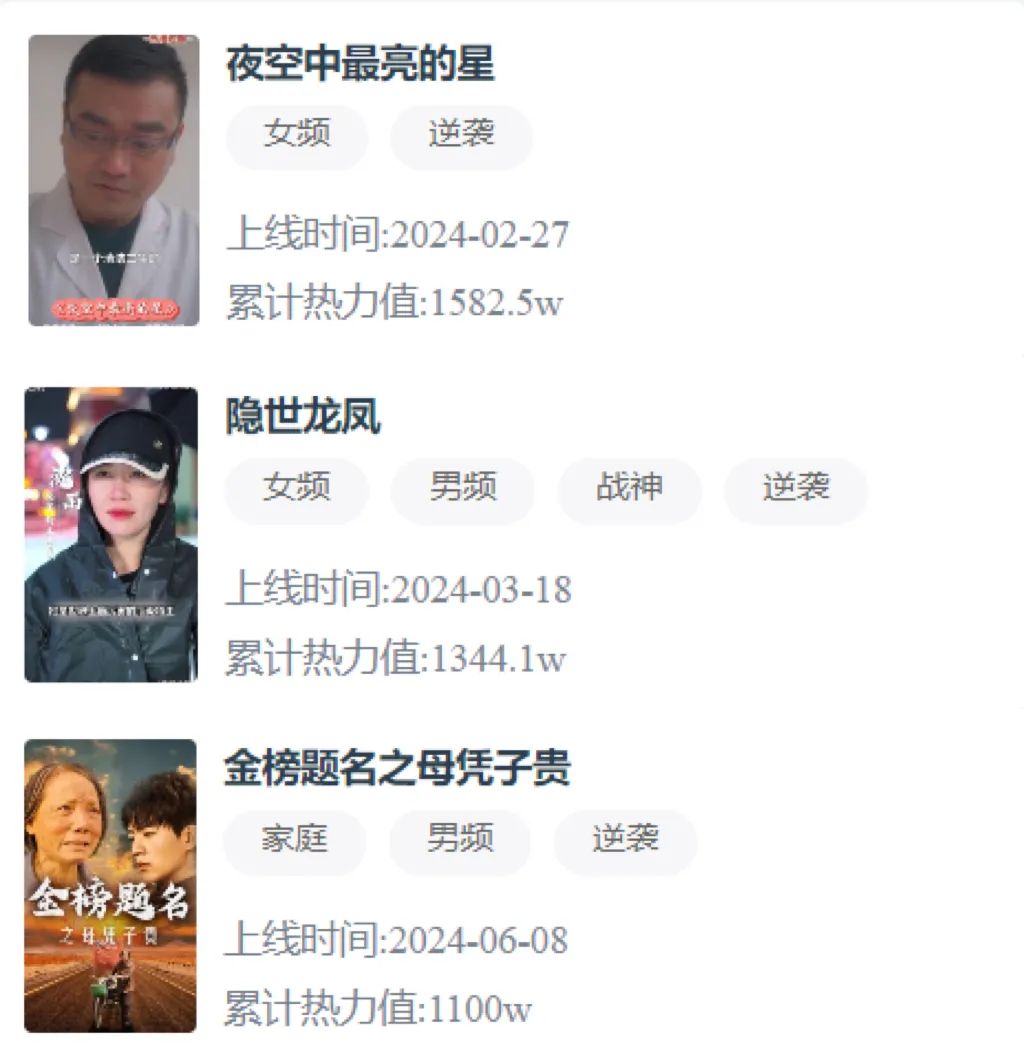Open the 金榜题名之母凭子贵 poster
The image size is (1024, 1057).
pyautogui.click(x=110, y=886)
